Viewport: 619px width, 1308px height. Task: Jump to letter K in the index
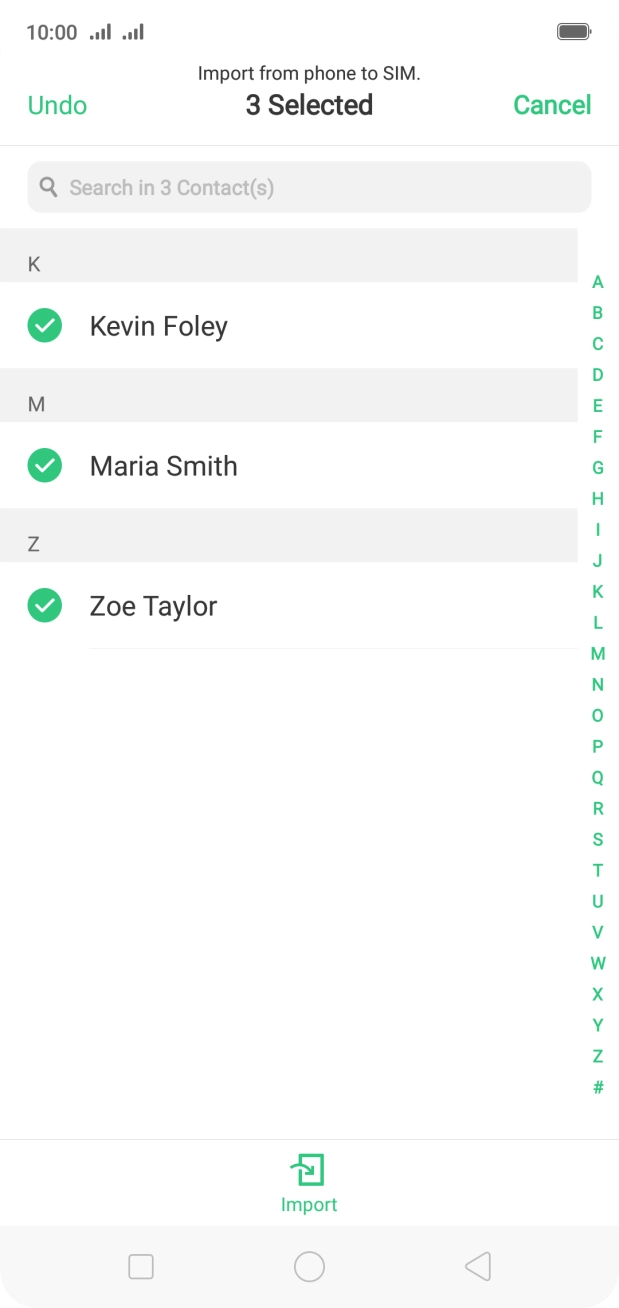(x=598, y=592)
